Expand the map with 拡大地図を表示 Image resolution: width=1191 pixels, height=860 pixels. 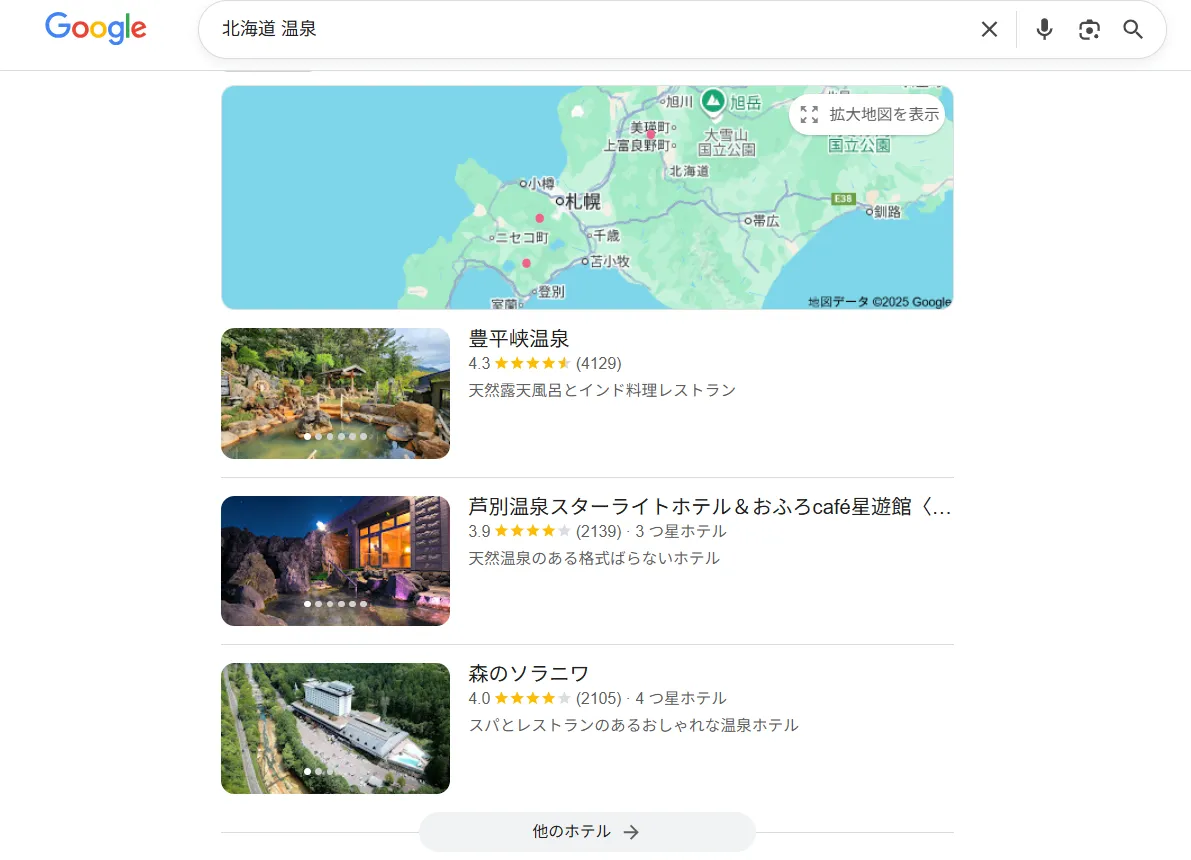[x=867, y=115]
